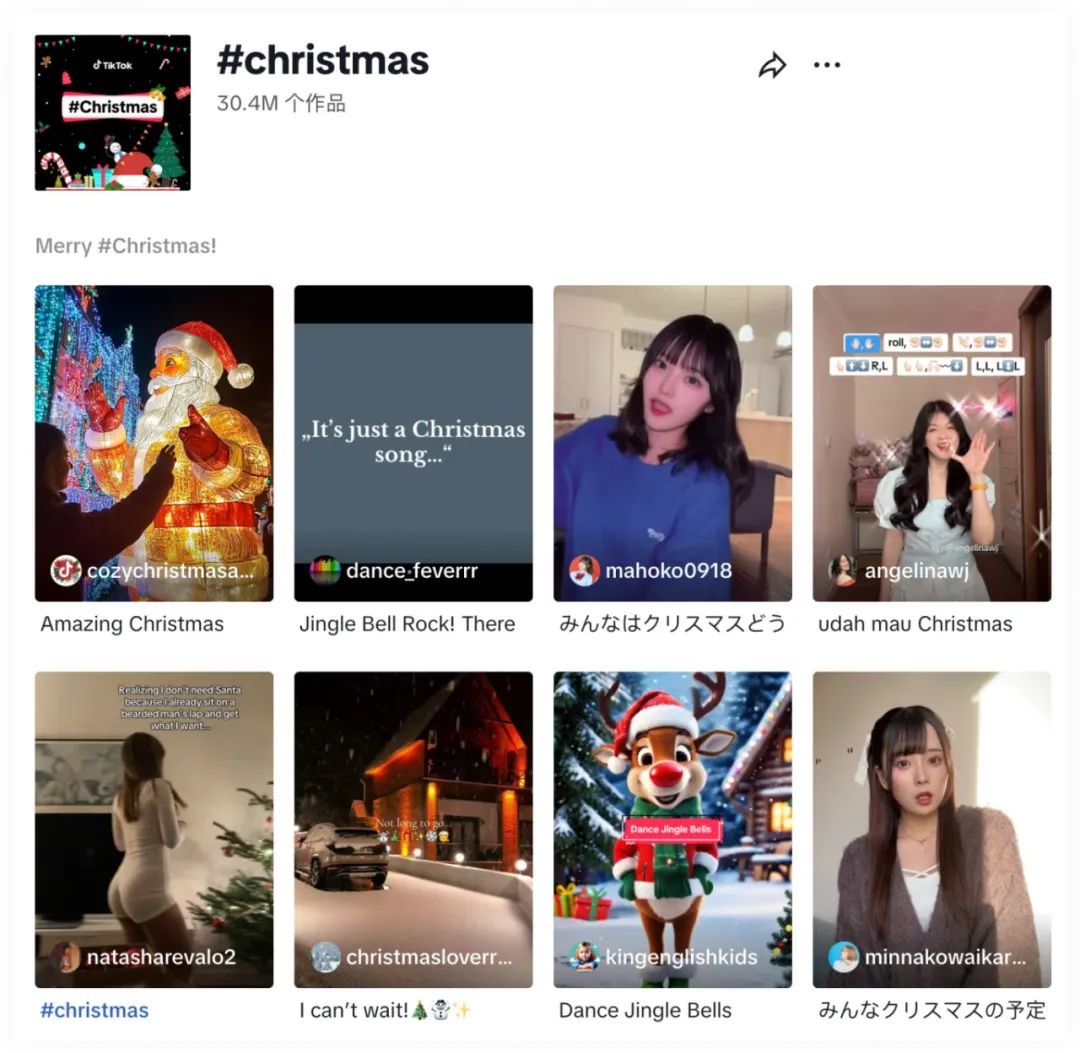Screen dimensions: 1080x1053
Task: View the video from minnakowaikar...
Action: [x=931, y=829]
